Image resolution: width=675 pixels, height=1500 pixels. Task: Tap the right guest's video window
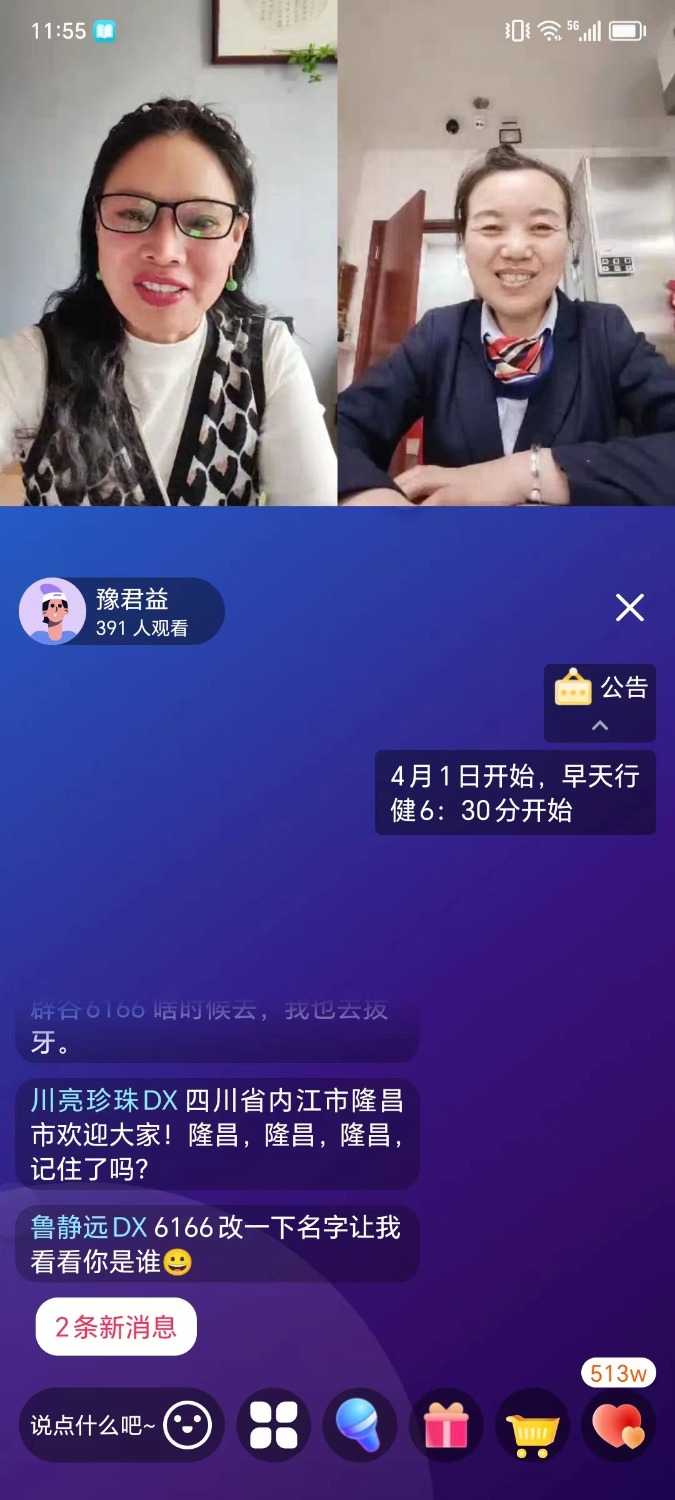pos(506,253)
